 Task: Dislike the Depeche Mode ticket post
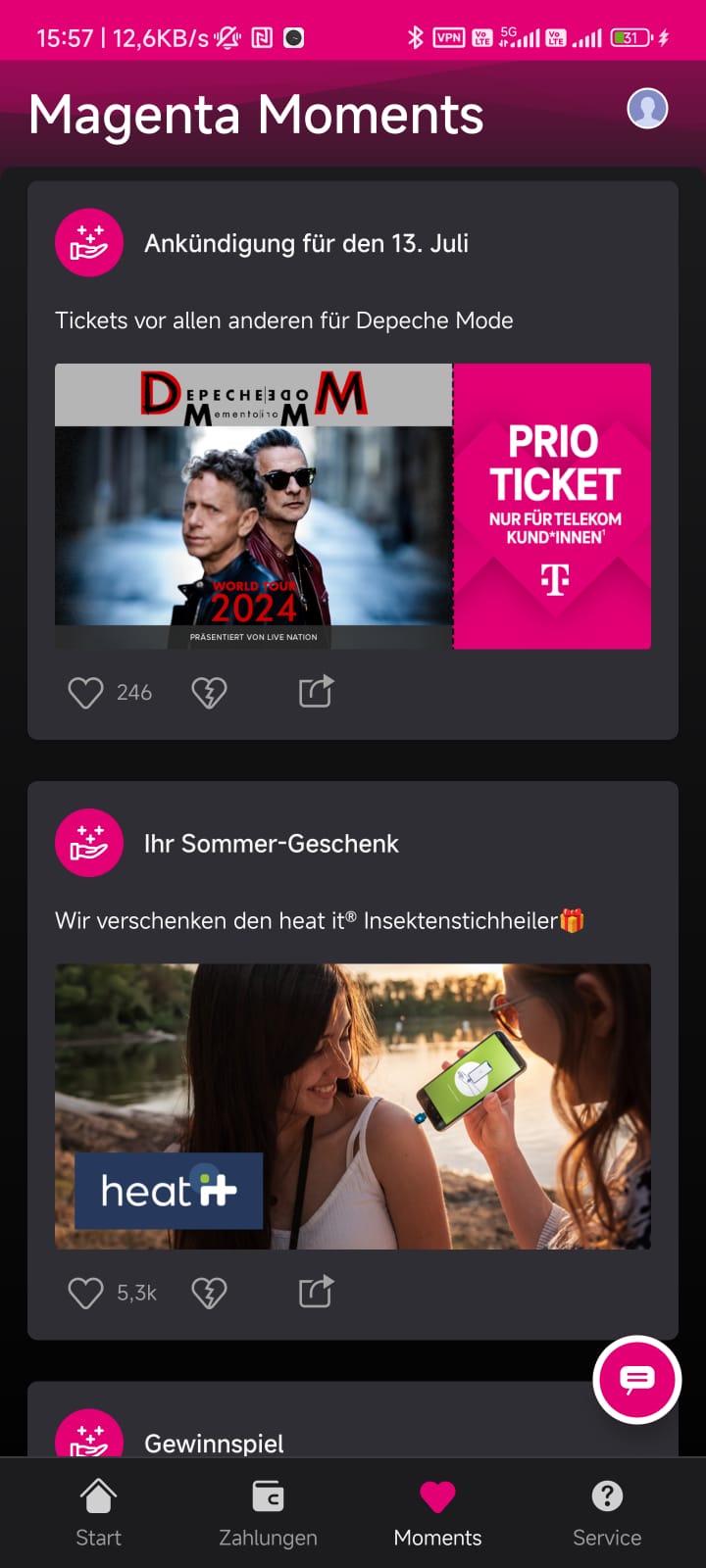coord(209,693)
